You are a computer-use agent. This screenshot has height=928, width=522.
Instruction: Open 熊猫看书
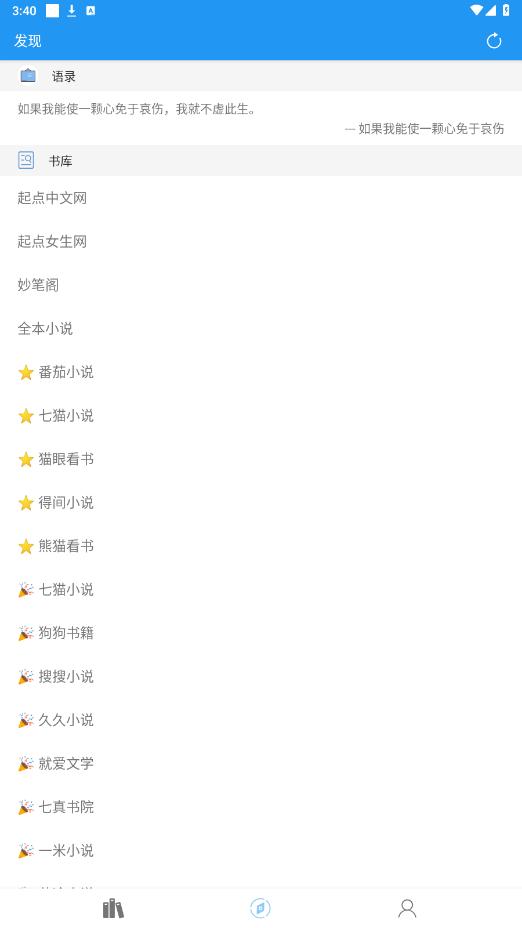click(261, 546)
